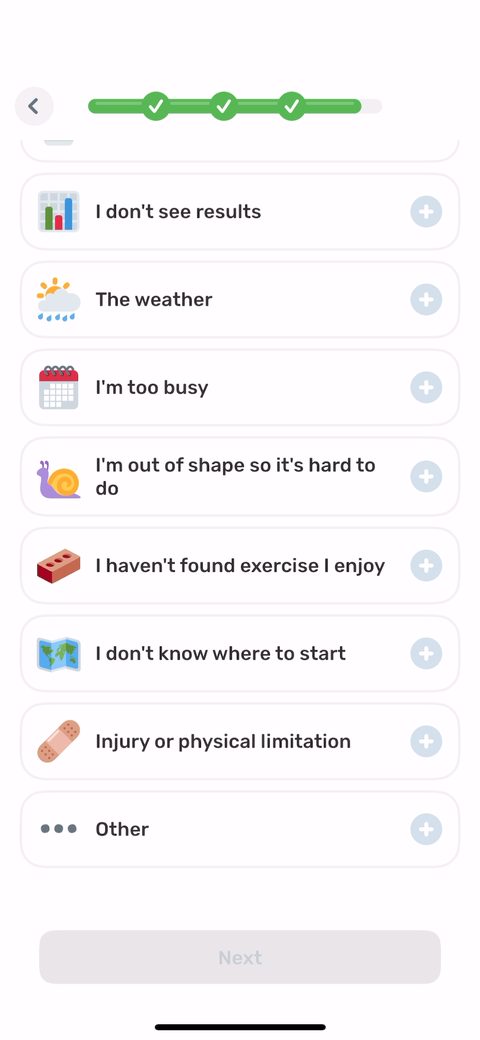Tap the Next button
The width and height of the screenshot is (480, 1040).
(240, 957)
